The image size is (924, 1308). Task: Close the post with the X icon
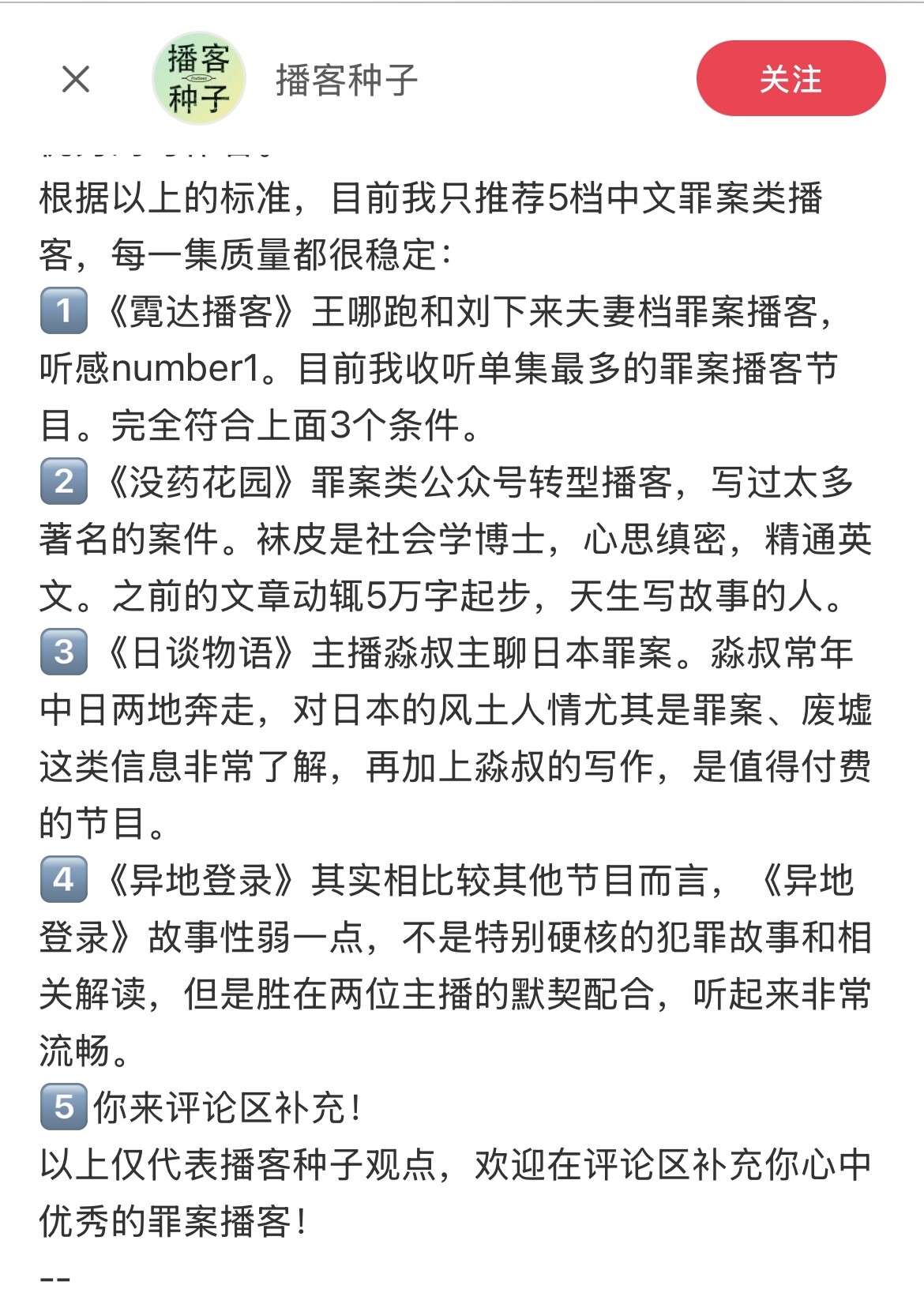click(x=76, y=79)
